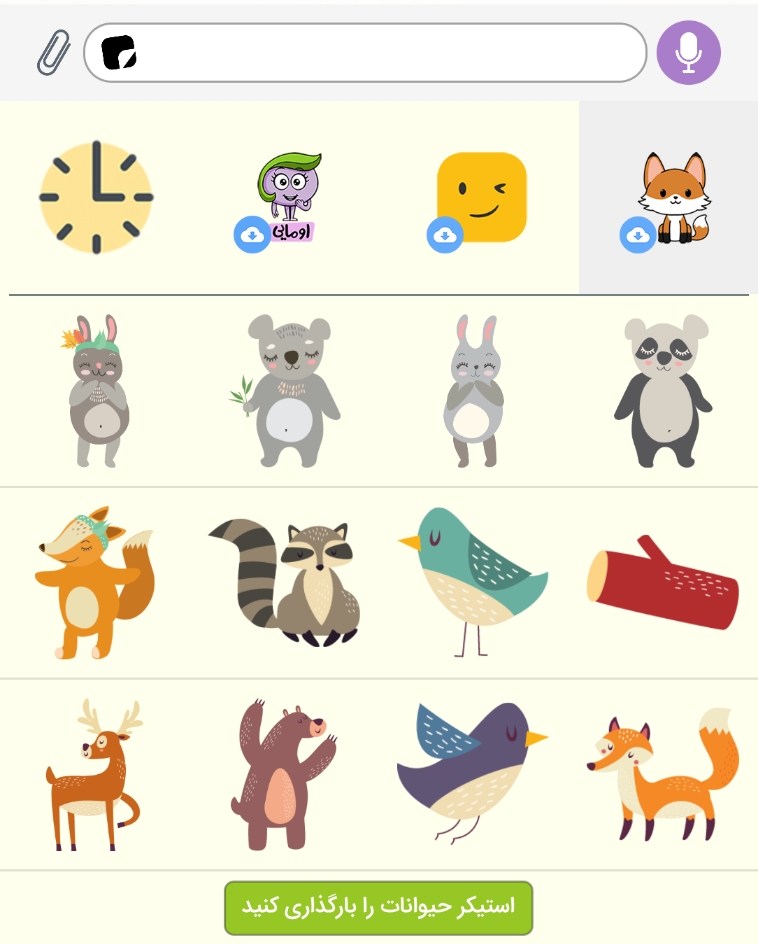Send the koala holding leaves sticker
Viewport: 758px width, 944px height.
pos(290,390)
